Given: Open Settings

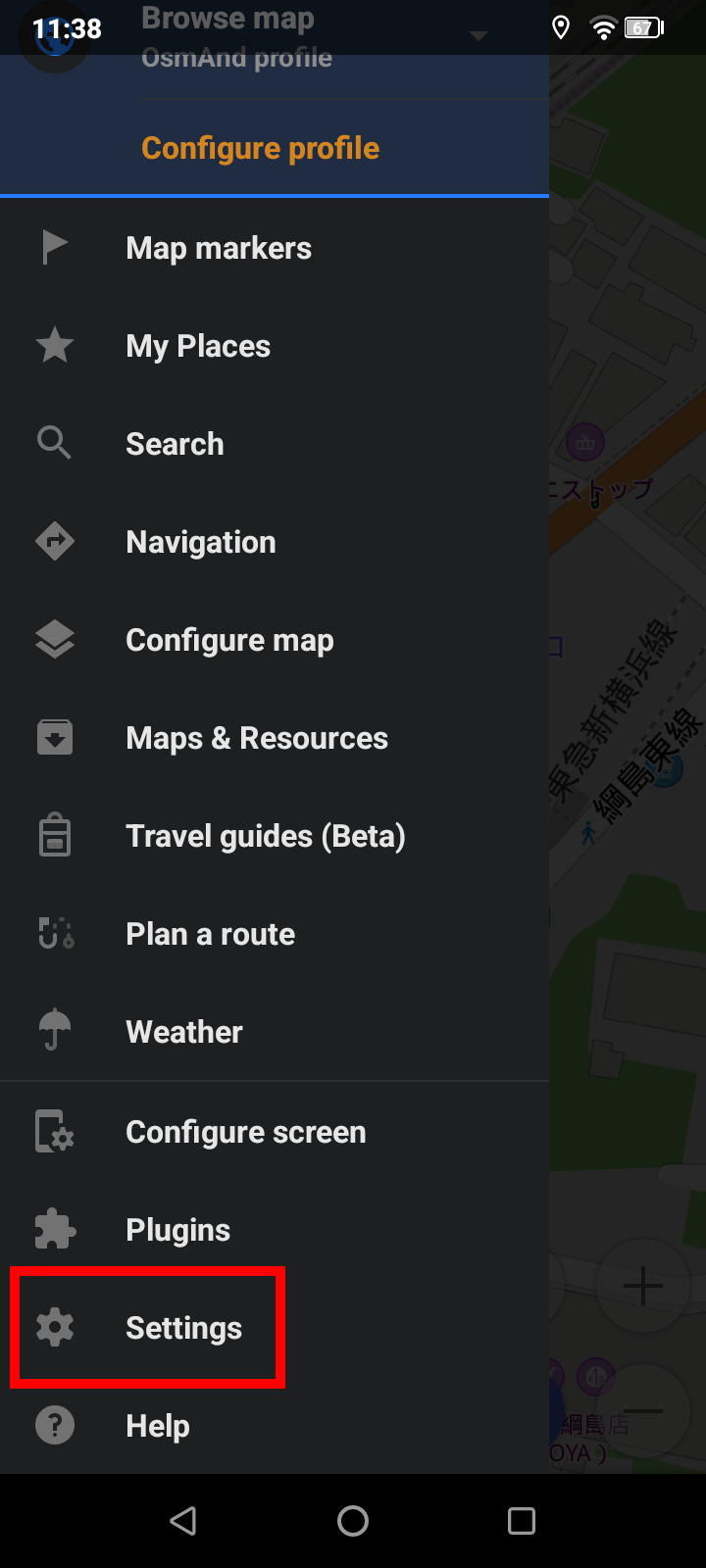Looking at the screenshot, I should (x=183, y=1328).
